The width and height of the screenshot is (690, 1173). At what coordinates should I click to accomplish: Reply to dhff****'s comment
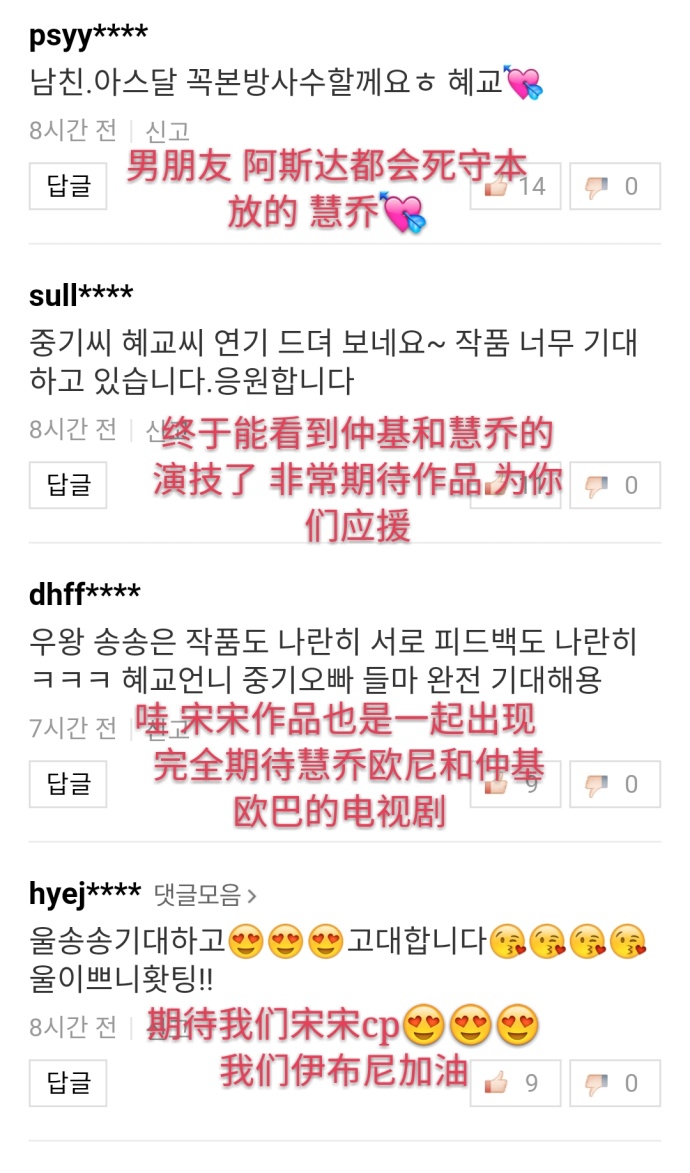[68, 784]
